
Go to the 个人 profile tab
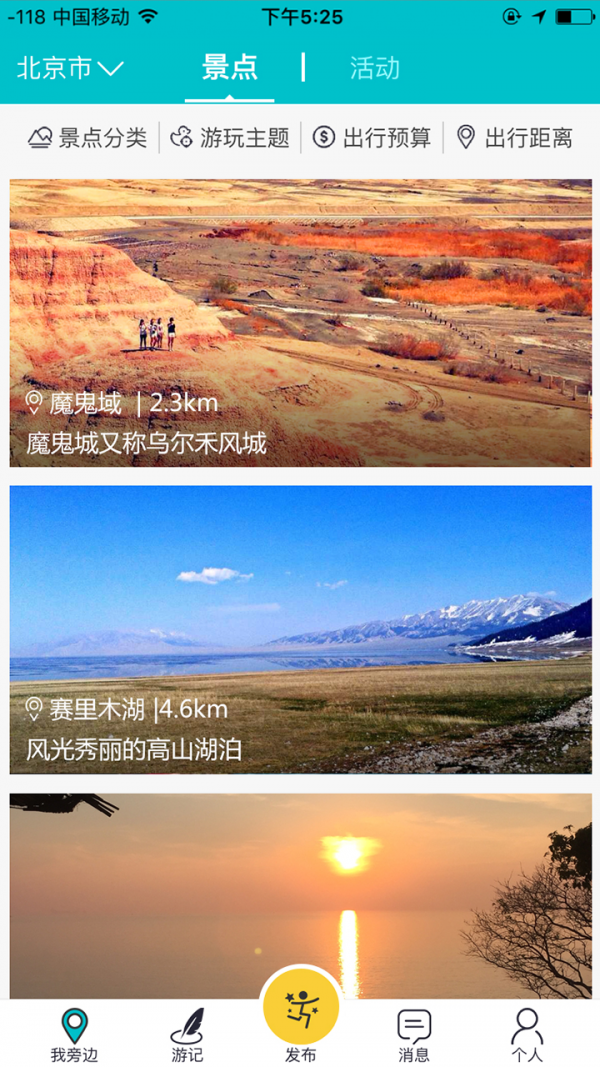point(527,1035)
